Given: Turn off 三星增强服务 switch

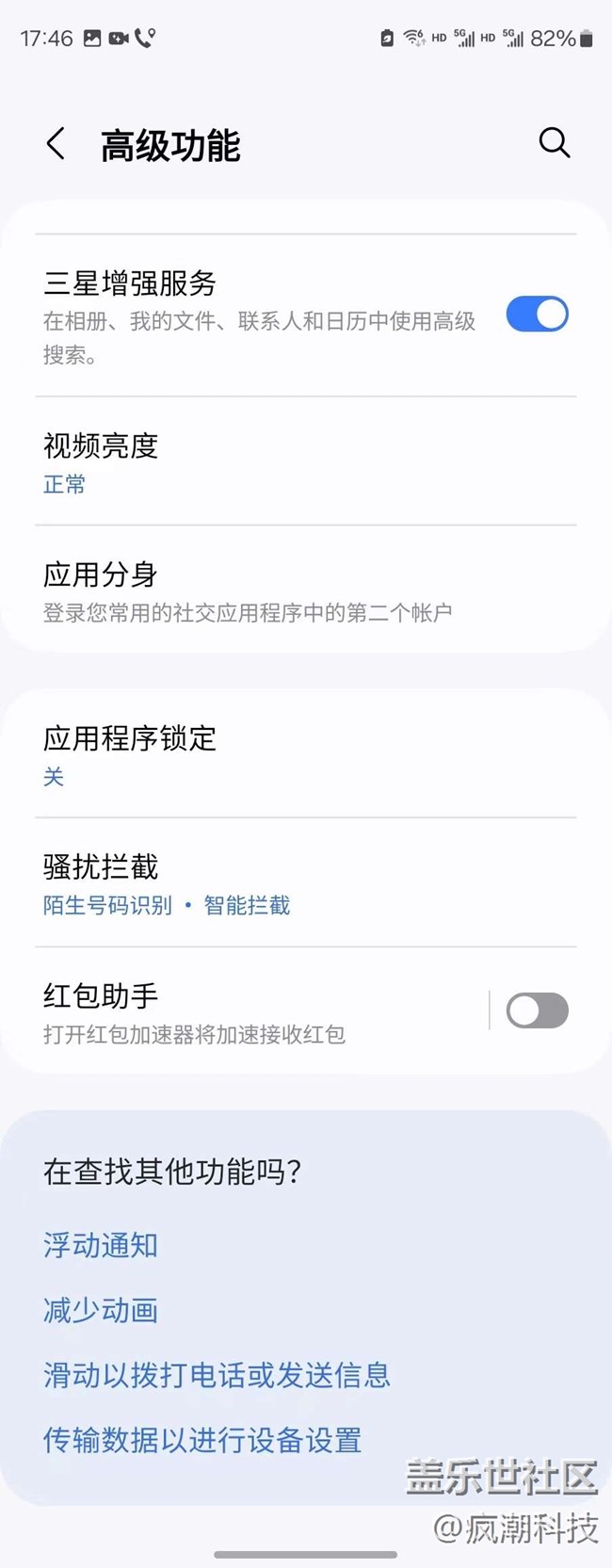Looking at the screenshot, I should coord(537,315).
